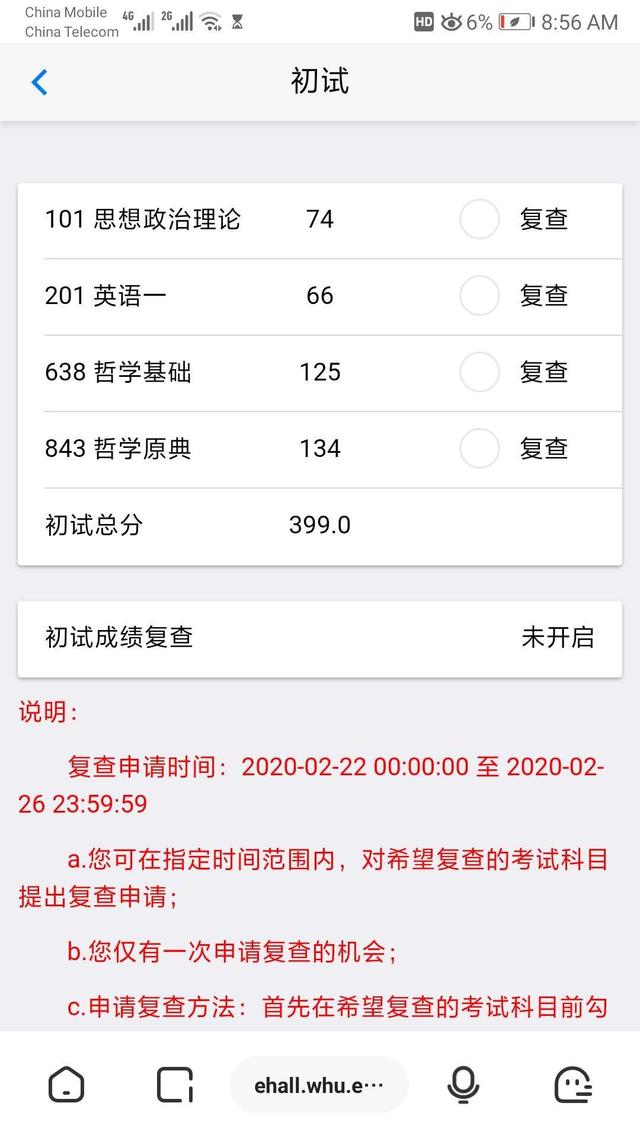Tap the ehall.whu.e… address bar
Screen dimensions: 640x1138
pyautogui.click(x=319, y=1085)
